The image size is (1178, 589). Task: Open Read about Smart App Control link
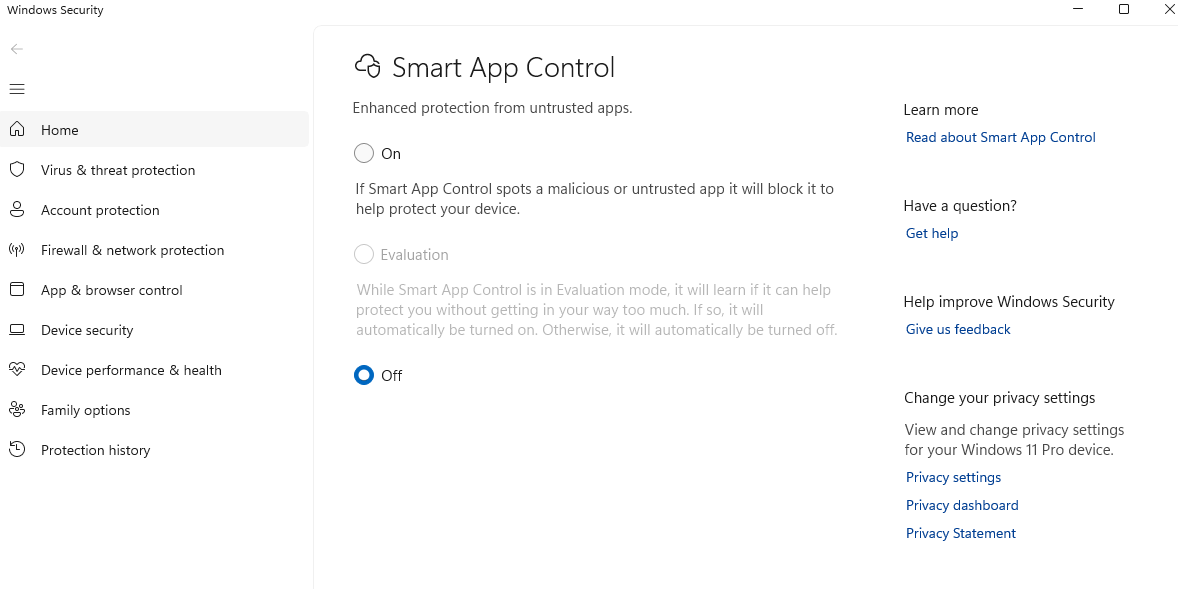(x=1000, y=137)
